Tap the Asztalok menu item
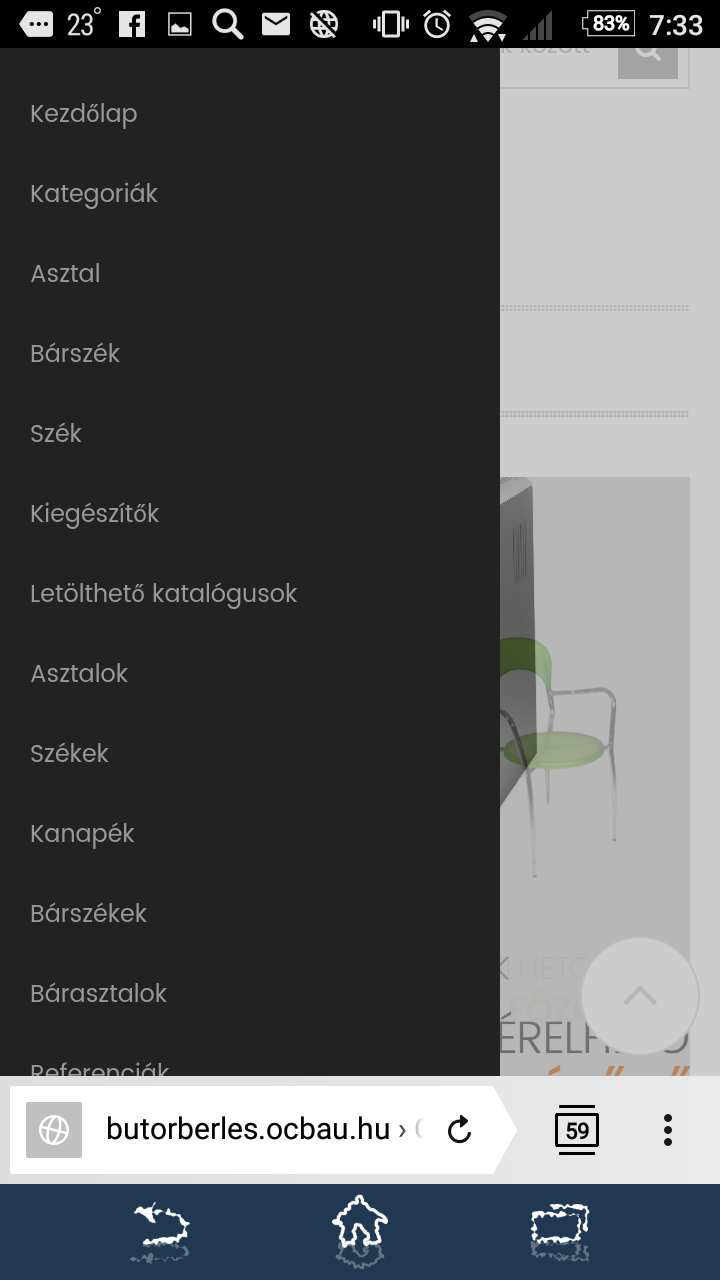Image resolution: width=720 pixels, height=1280 pixels. click(x=79, y=674)
